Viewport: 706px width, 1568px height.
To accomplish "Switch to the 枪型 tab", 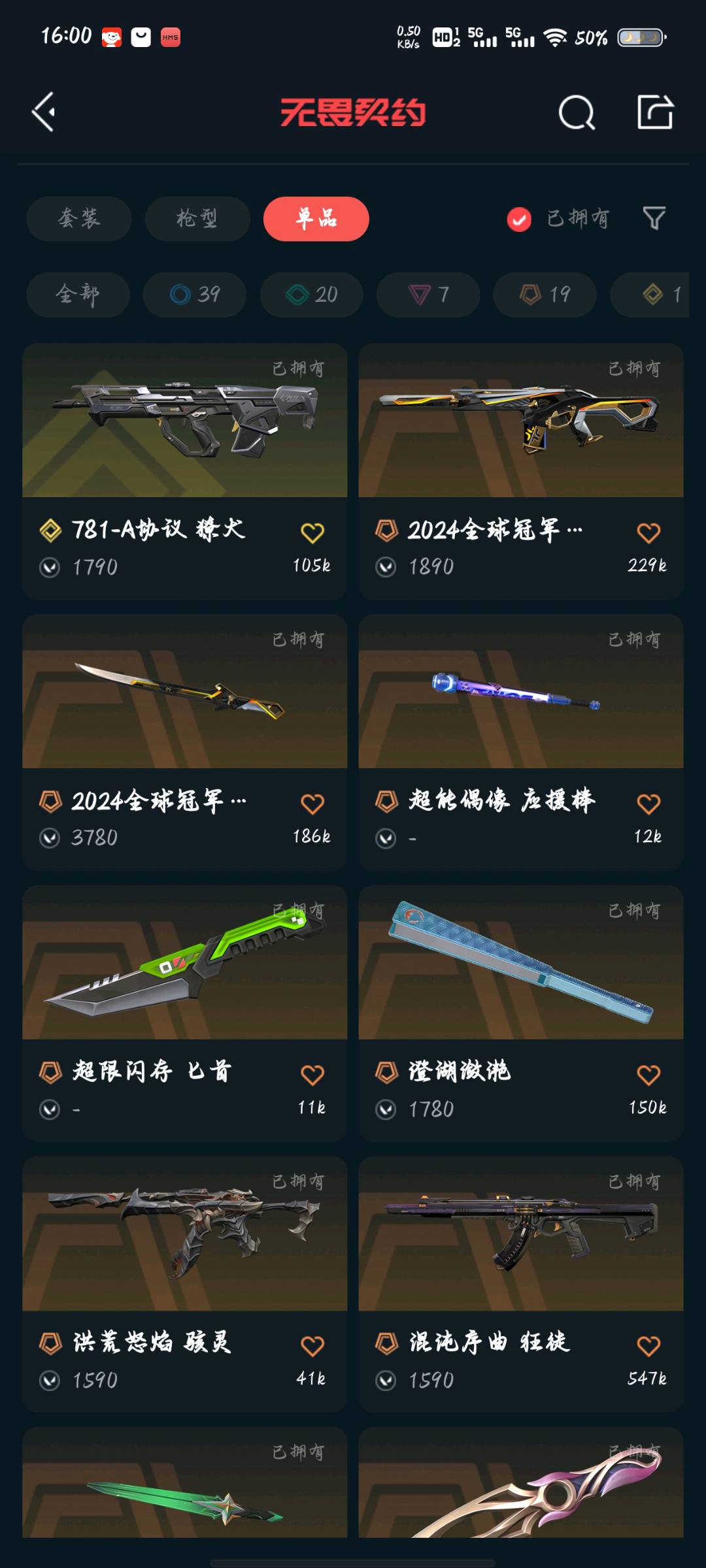I will (x=197, y=219).
